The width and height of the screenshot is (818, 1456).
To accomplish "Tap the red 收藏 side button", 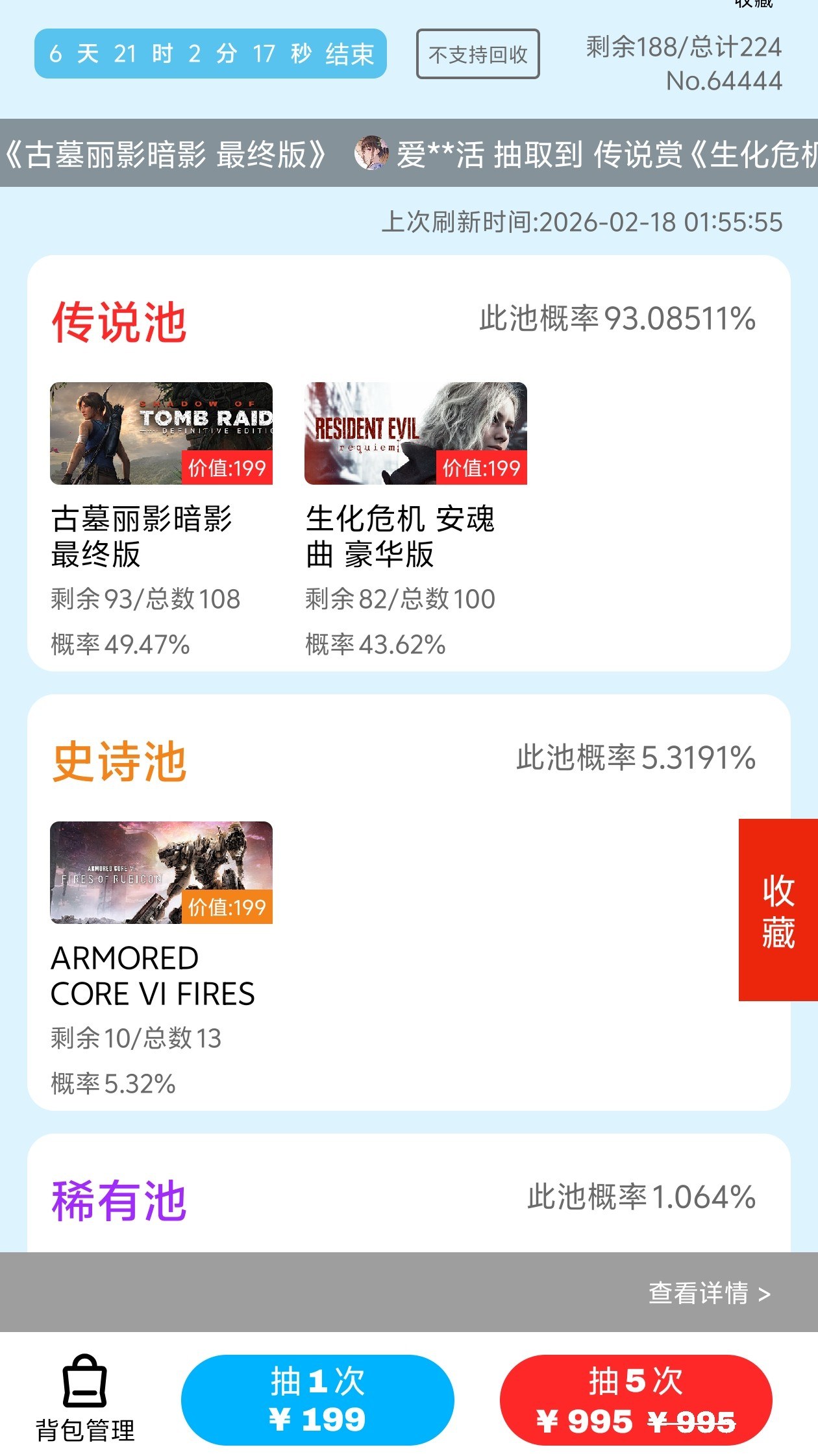I will 778,910.
